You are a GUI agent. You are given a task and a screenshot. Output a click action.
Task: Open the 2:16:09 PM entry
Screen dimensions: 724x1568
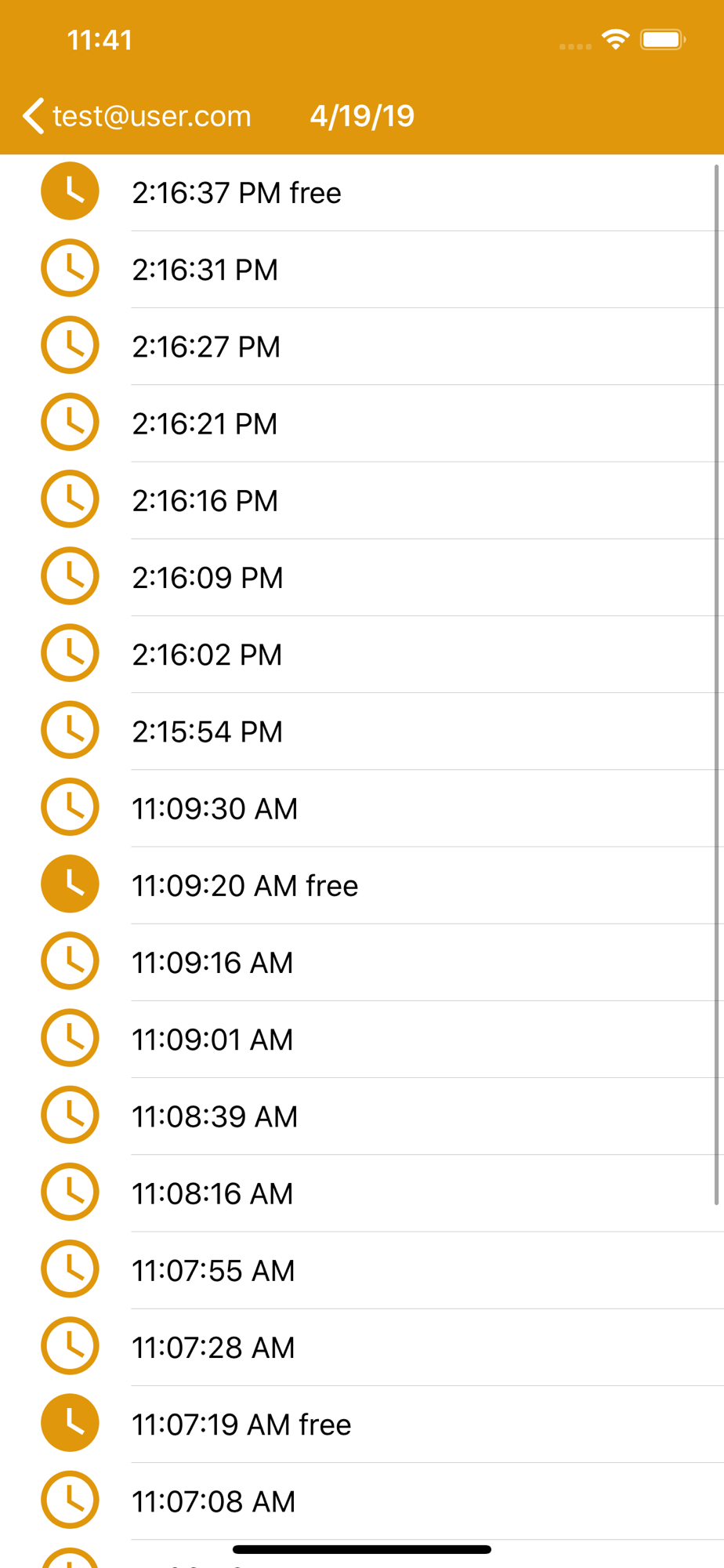point(362,577)
